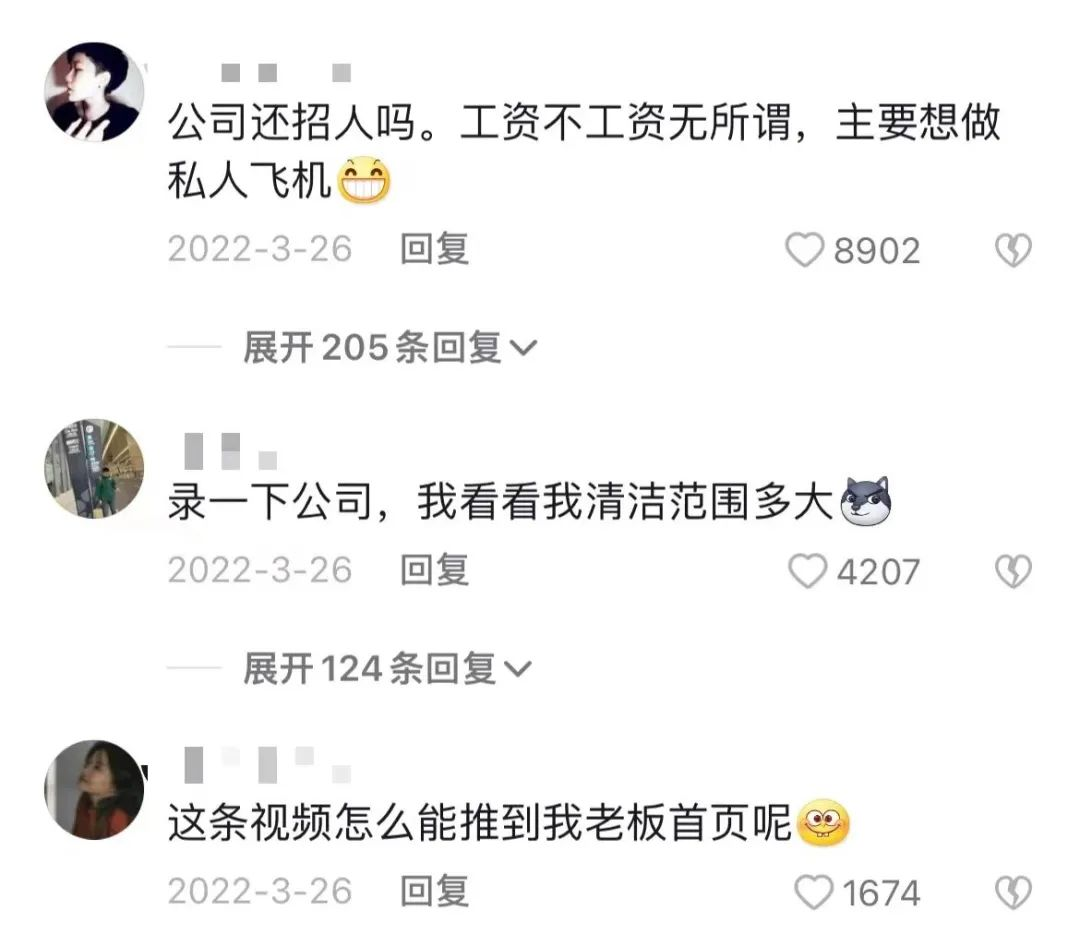Reply to the 这条视频 comment
The image size is (1080, 935).
pos(434,890)
